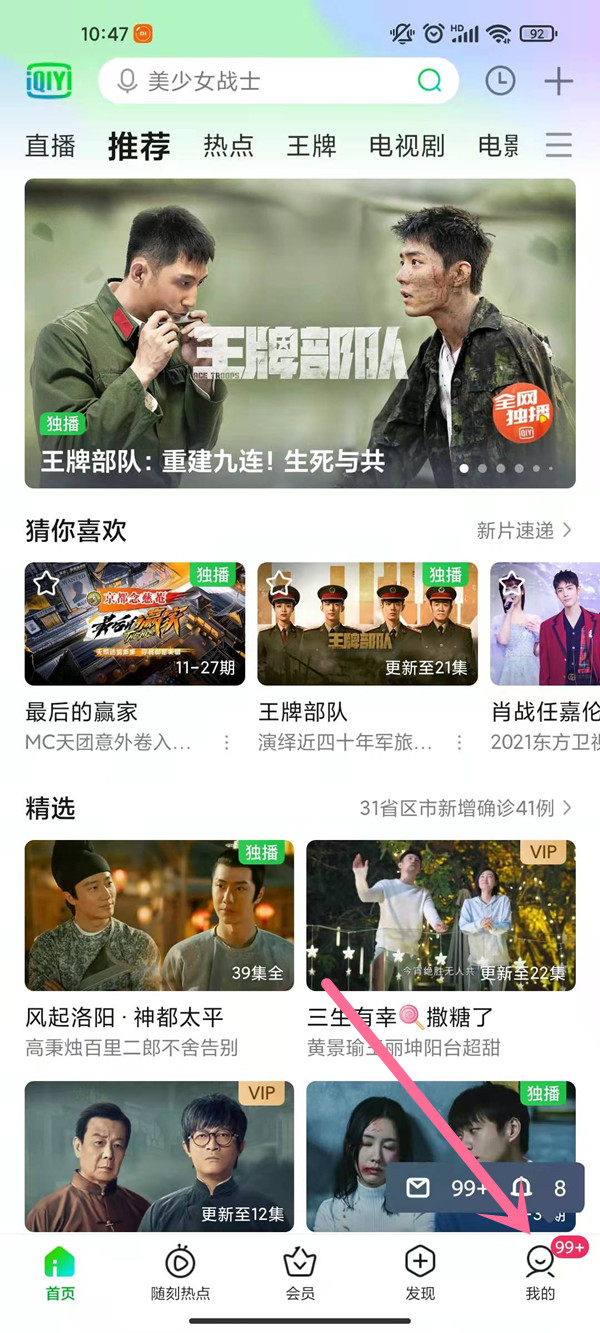Open watch history clock icon

500,81
